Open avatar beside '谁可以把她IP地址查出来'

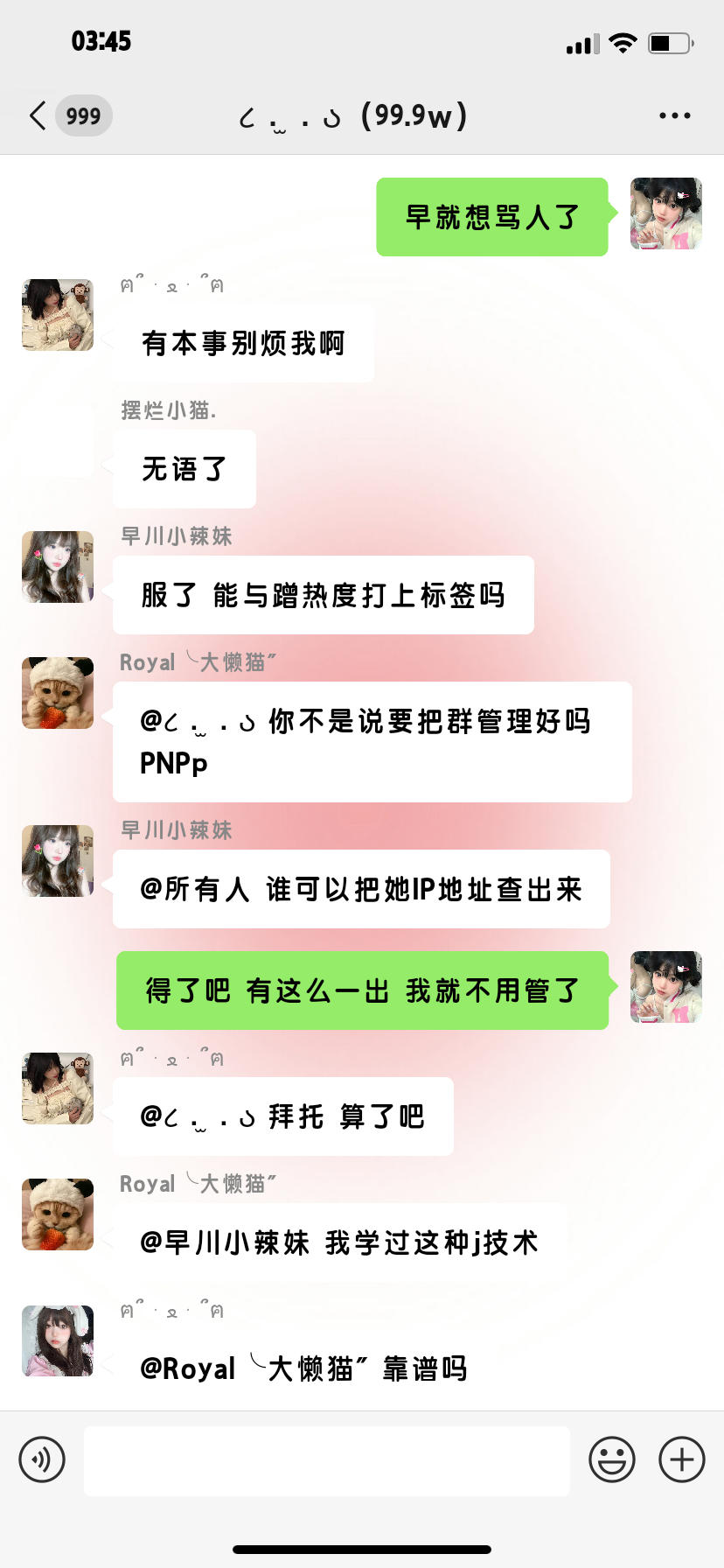tap(58, 861)
